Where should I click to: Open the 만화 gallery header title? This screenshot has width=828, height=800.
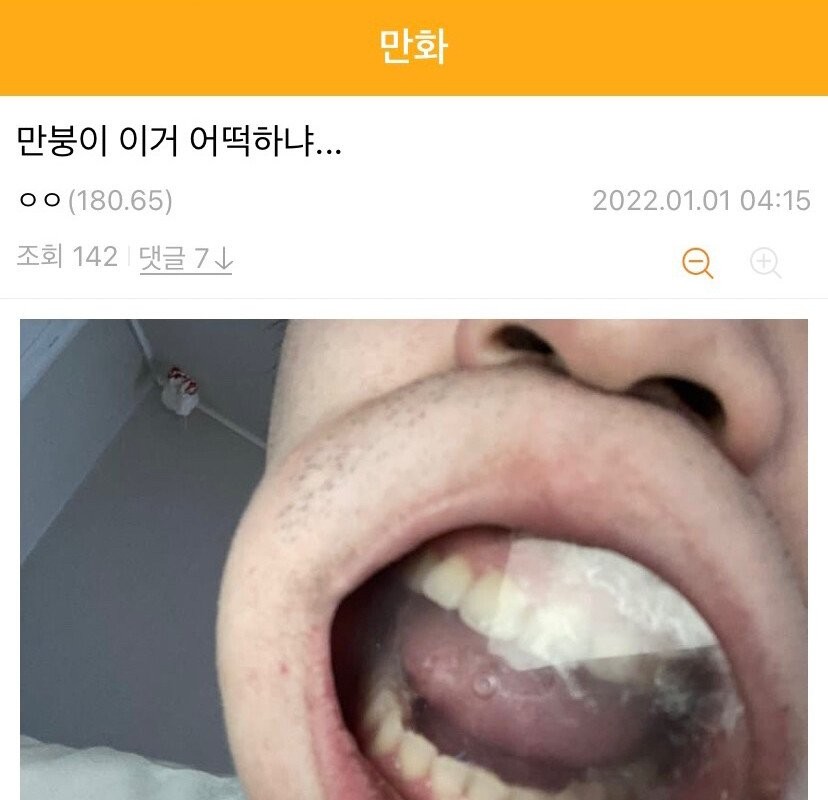(x=414, y=48)
